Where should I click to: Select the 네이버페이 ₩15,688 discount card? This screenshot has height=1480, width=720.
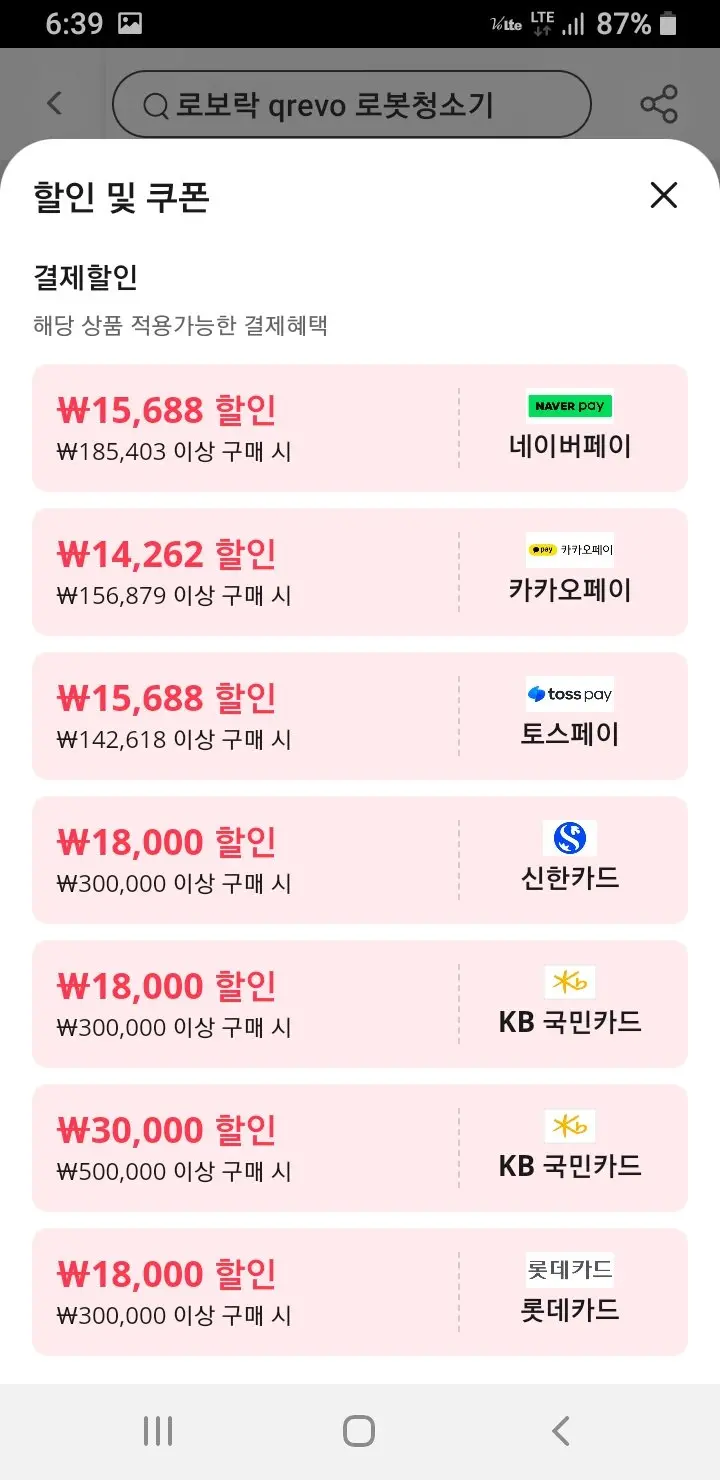[360, 428]
